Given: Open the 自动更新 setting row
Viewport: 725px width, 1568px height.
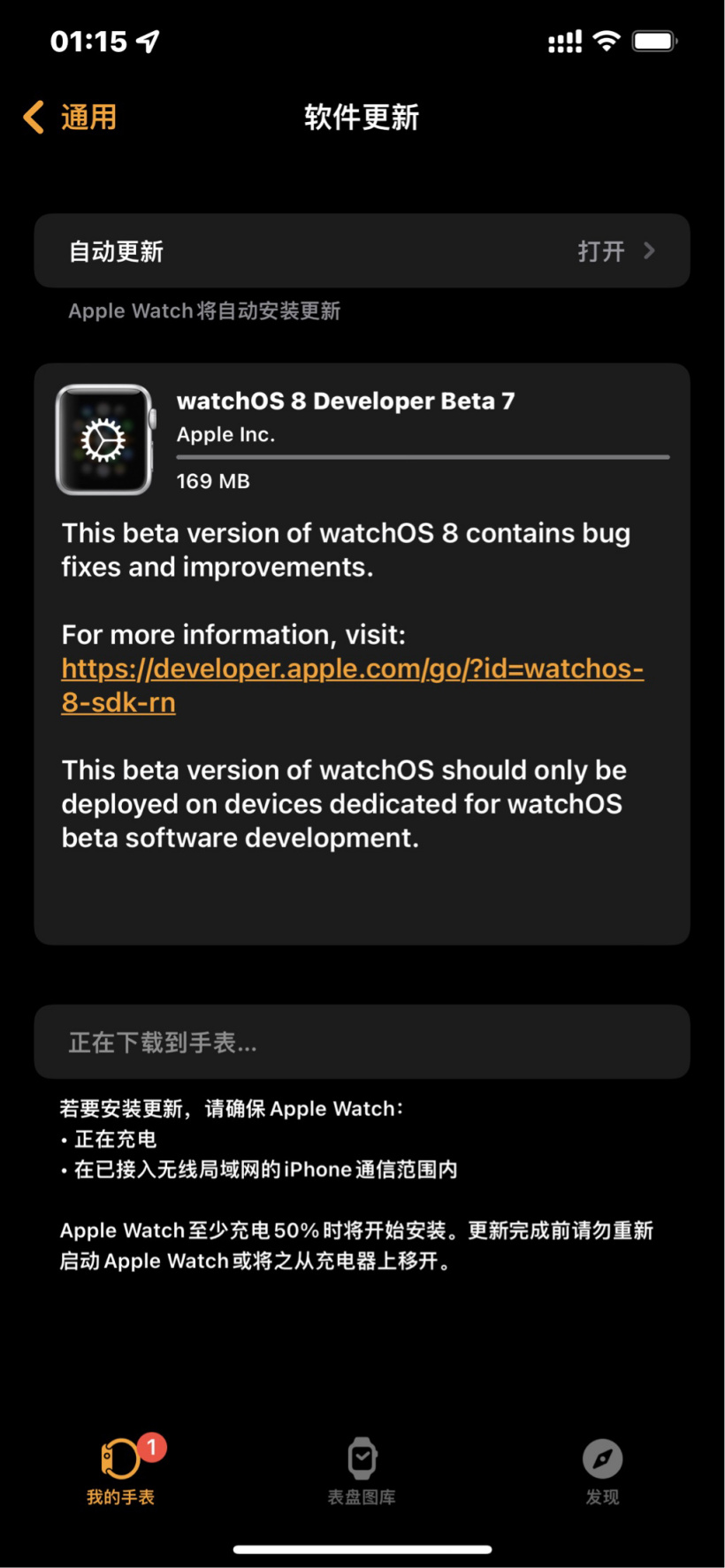Looking at the screenshot, I should pyautogui.click(x=362, y=251).
